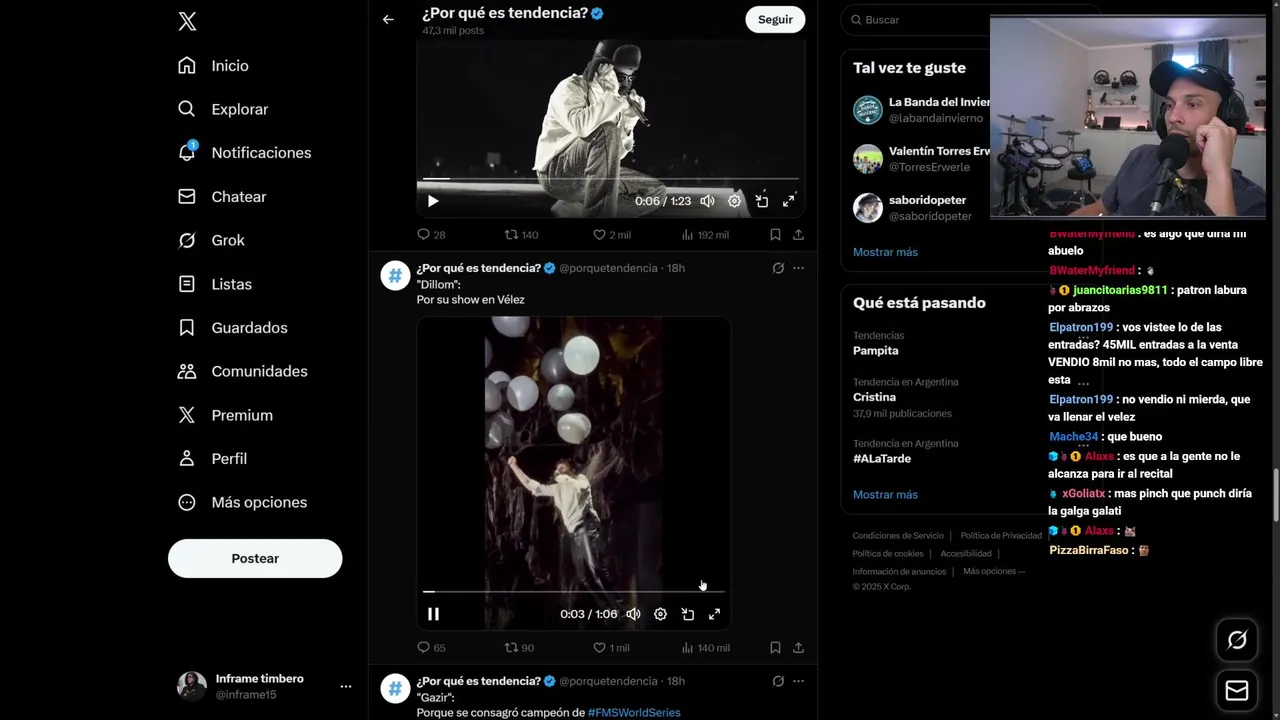Screen dimensions: 1280x720
Task: Open Notificaciones
Action: (x=260, y=153)
